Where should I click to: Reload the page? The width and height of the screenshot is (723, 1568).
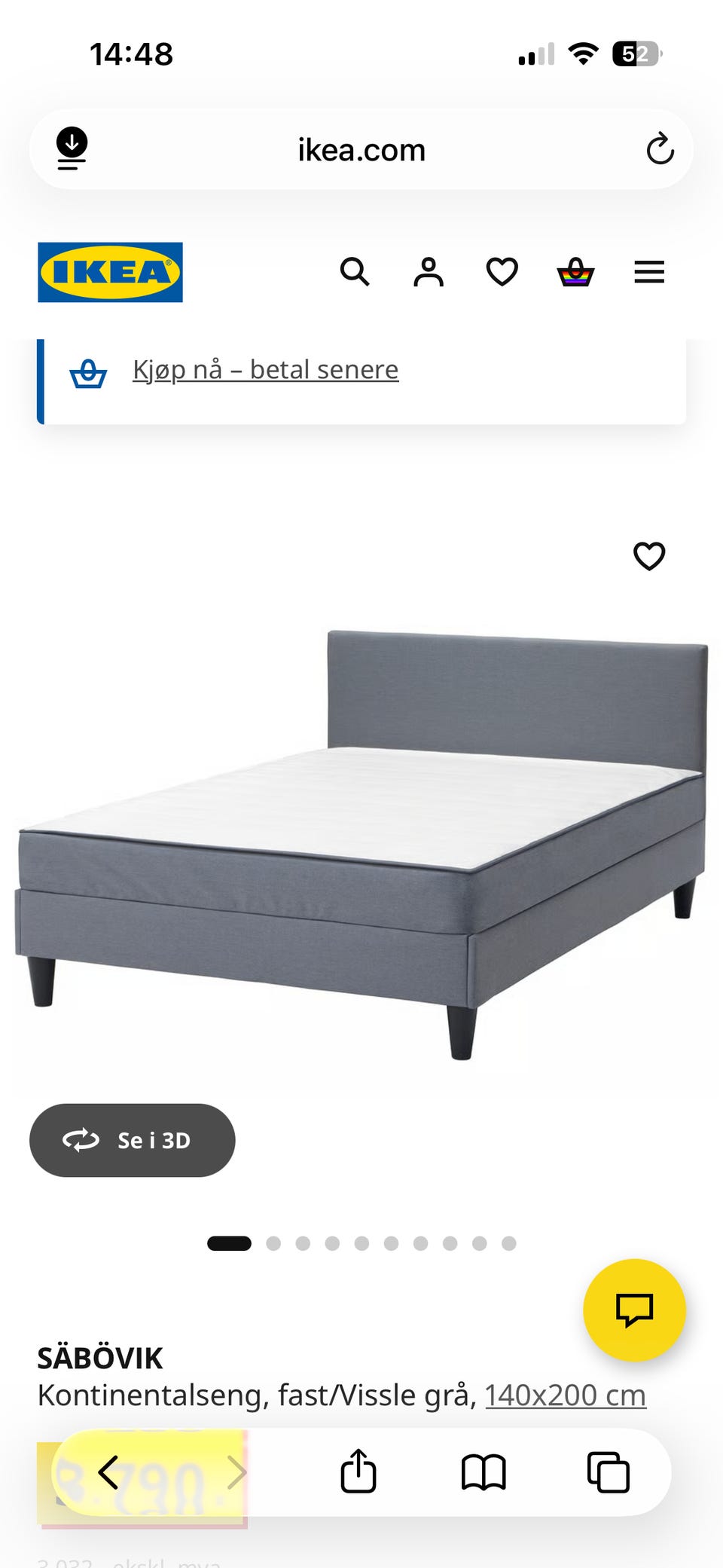point(660,149)
